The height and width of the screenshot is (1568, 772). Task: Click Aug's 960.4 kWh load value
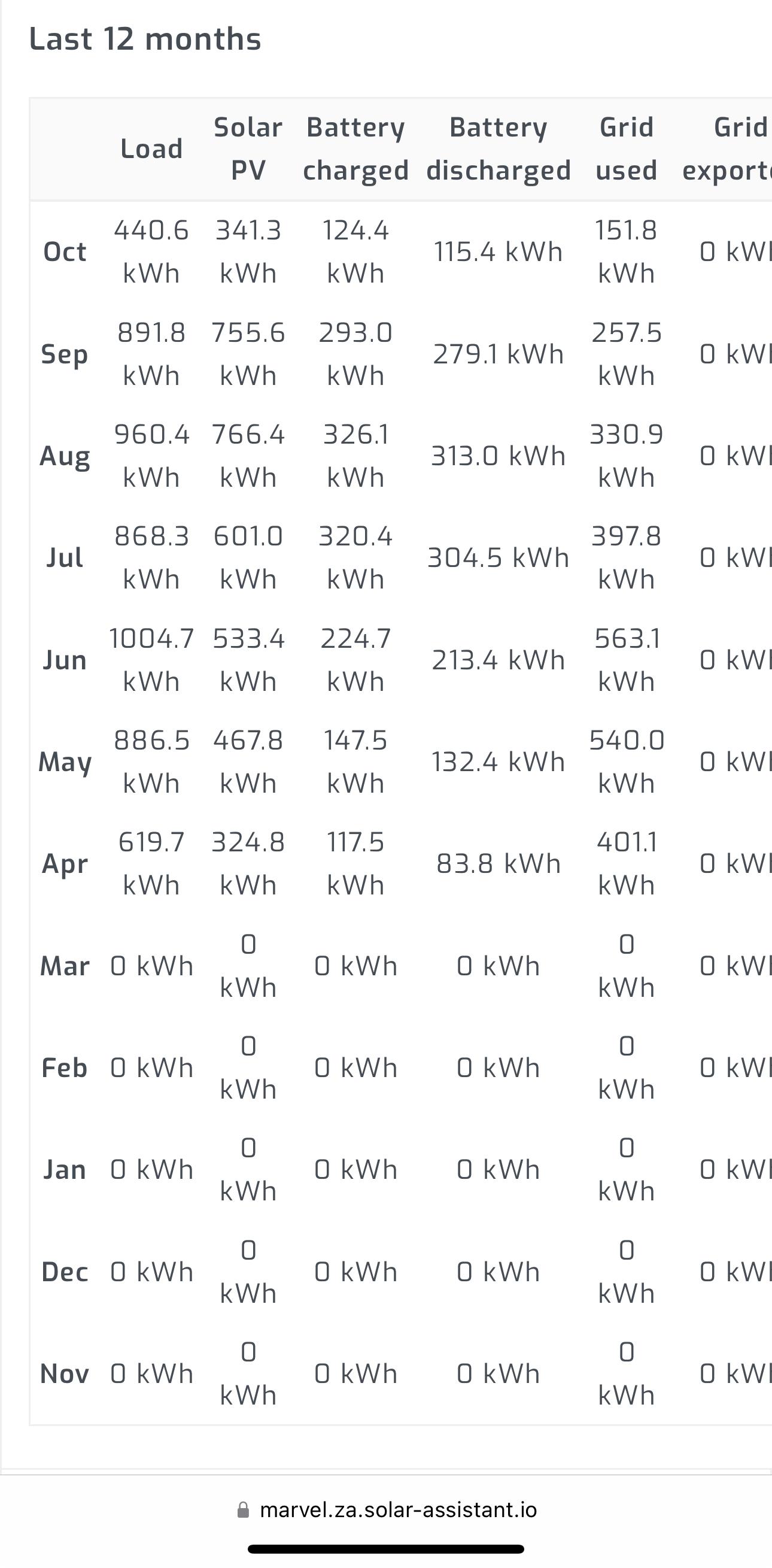tap(152, 454)
